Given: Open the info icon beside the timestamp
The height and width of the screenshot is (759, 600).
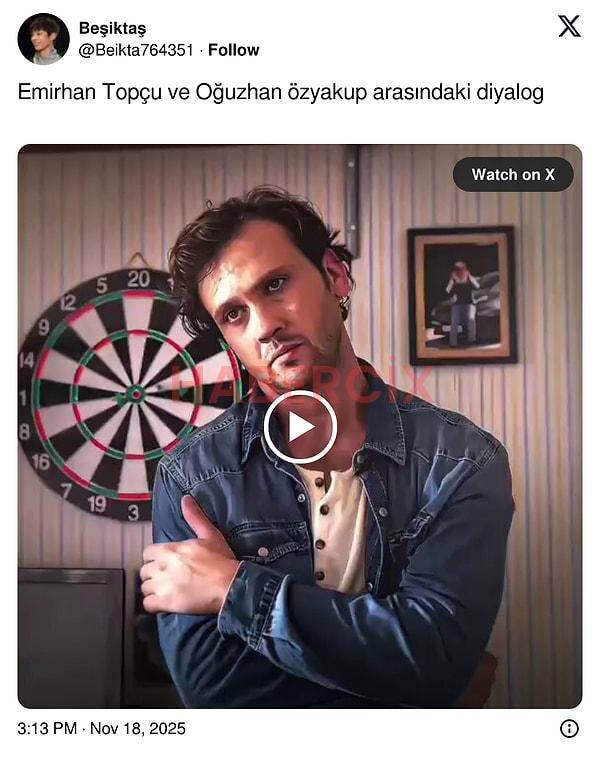Looking at the screenshot, I should click(x=569, y=728).
